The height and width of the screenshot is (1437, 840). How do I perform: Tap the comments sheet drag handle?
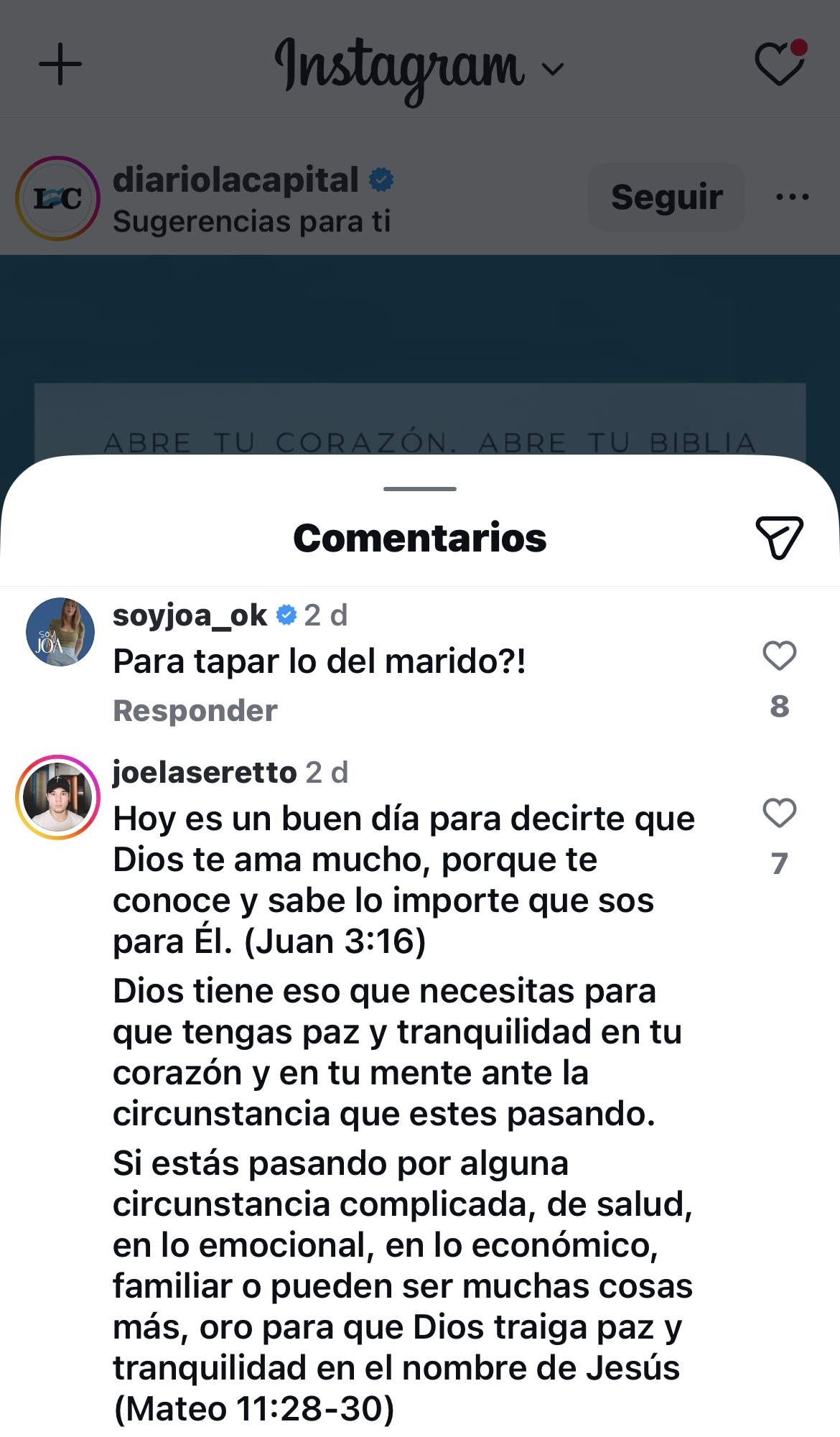(x=420, y=489)
